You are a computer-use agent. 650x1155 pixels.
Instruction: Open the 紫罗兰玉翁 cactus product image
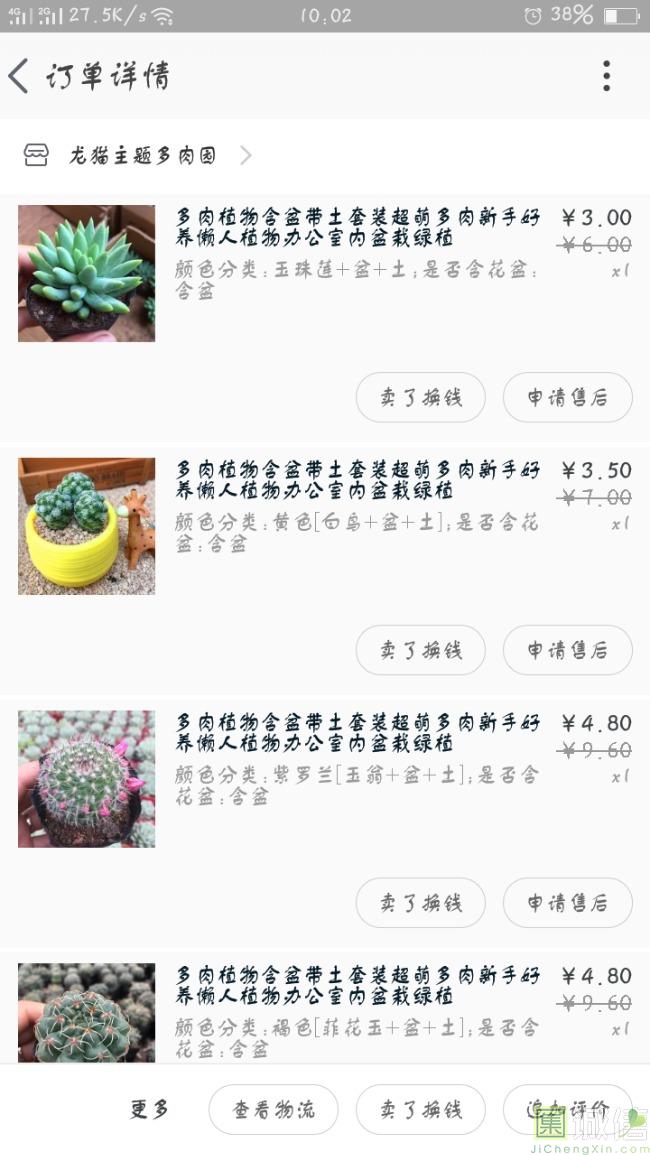pos(86,779)
